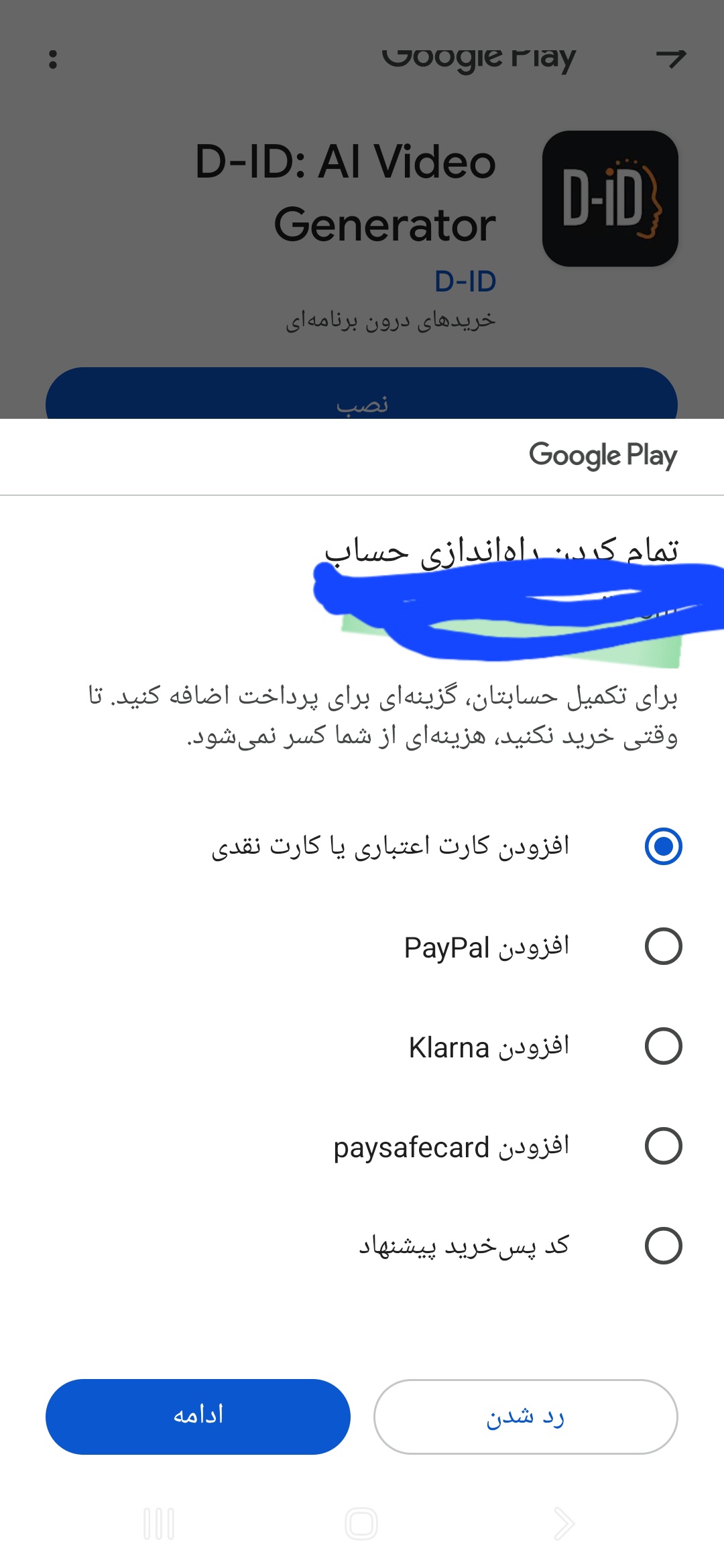Pick the add paysafecard option
Image resolution: width=724 pixels, height=1568 pixels.
[x=663, y=1146]
